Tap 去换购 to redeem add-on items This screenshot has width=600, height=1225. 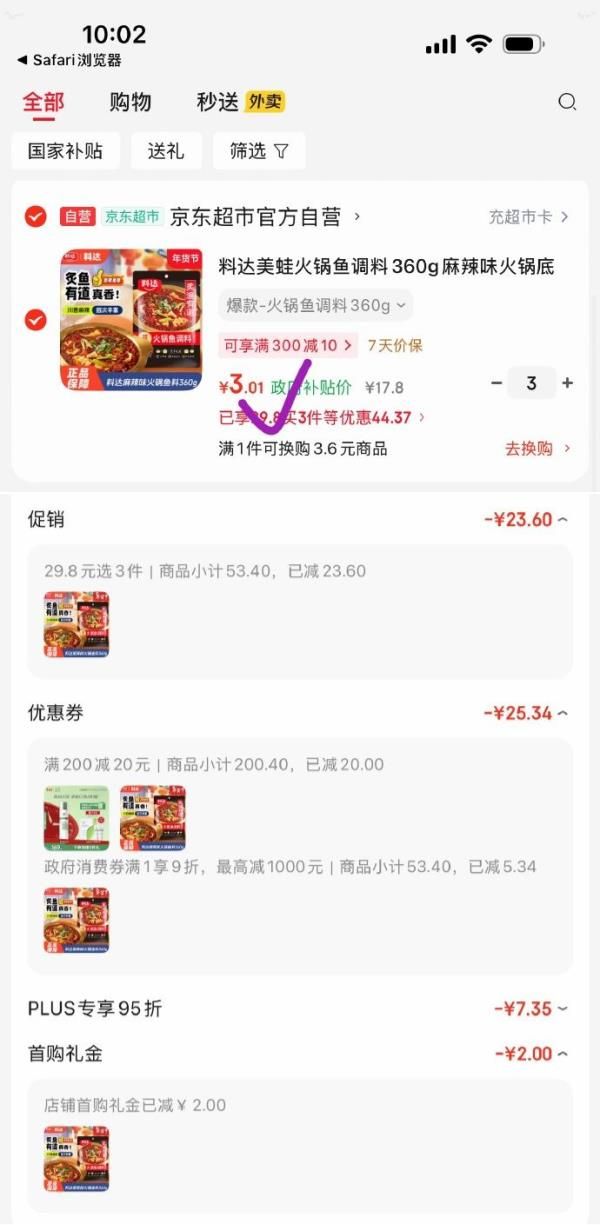[x=537, y=449]
